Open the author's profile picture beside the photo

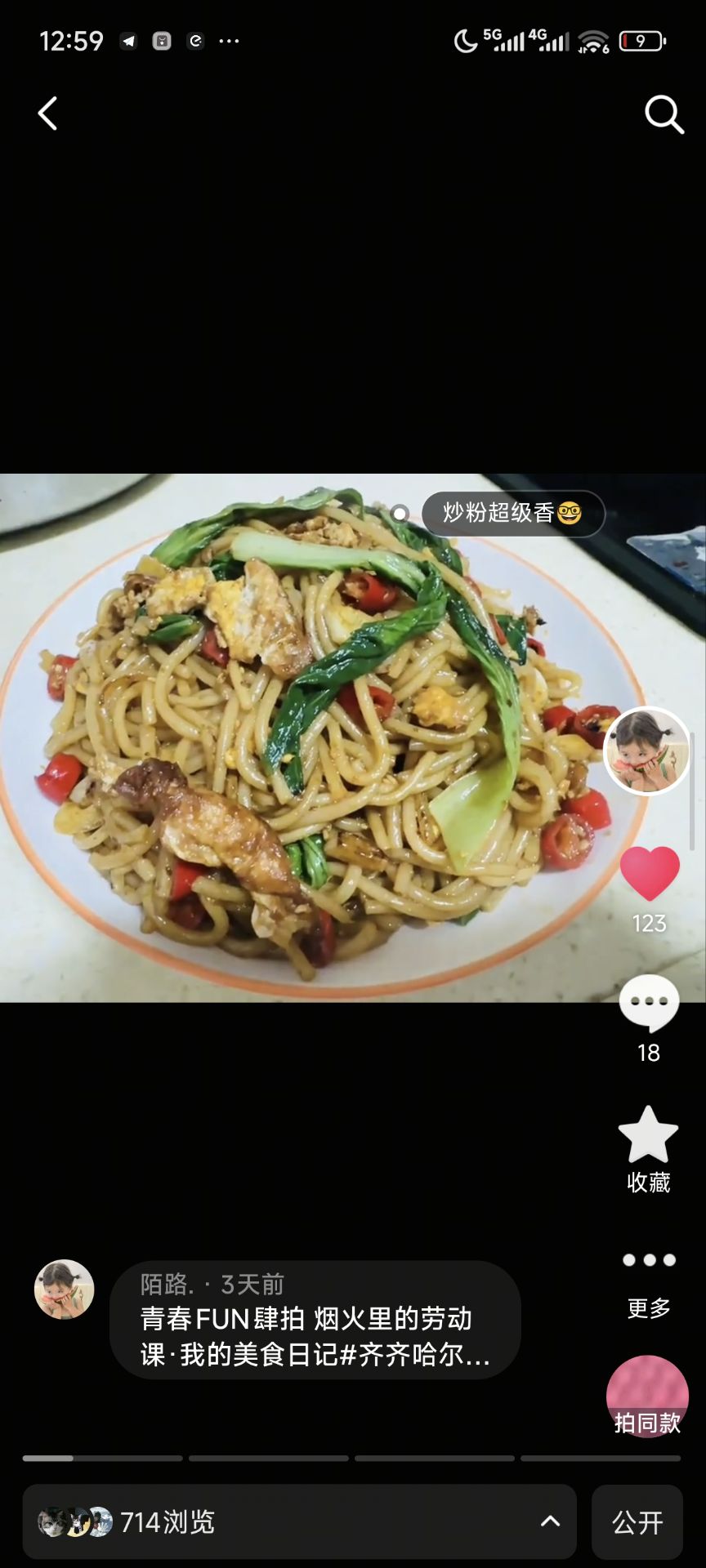tap(646, 751)
